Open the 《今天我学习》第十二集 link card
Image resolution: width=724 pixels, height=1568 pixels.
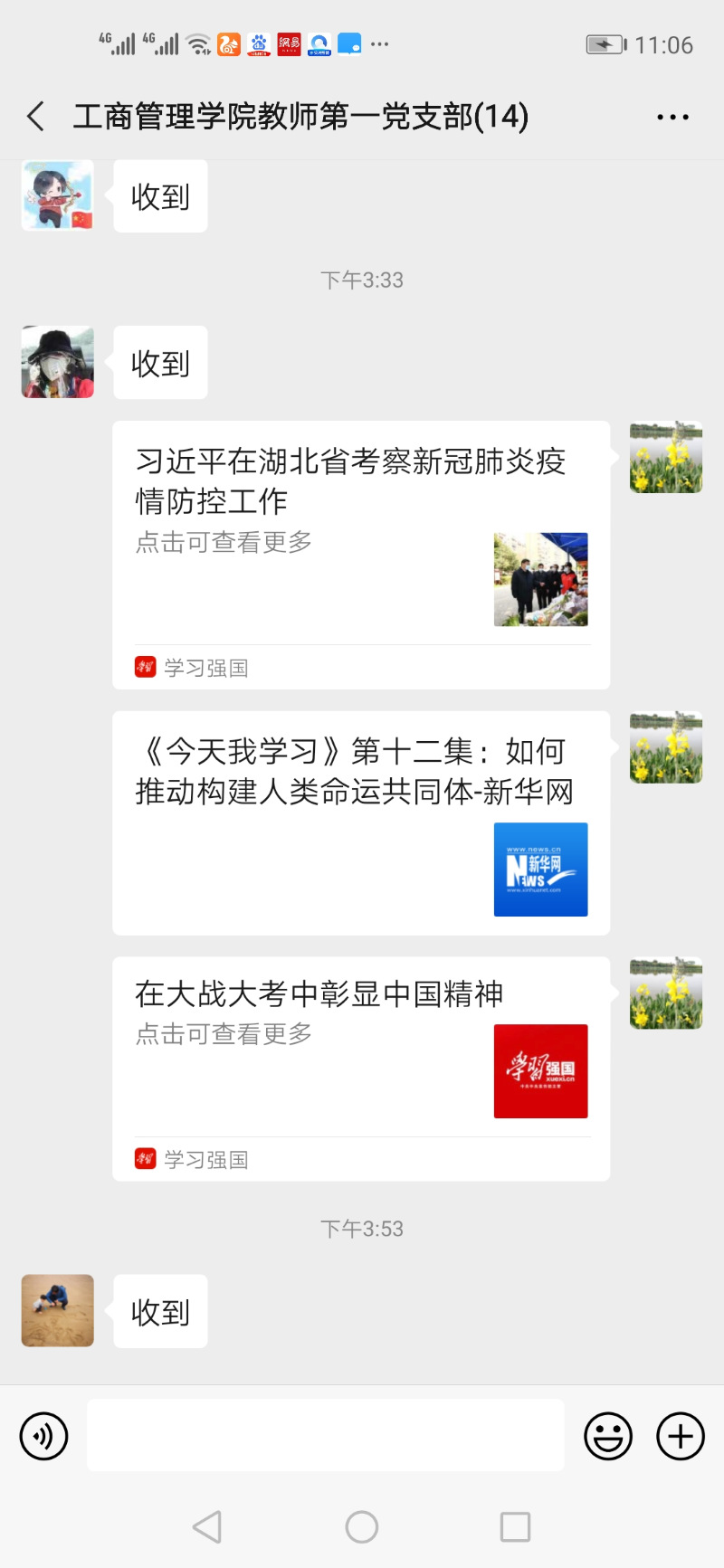pyautogui.click(x=360, y=822)
